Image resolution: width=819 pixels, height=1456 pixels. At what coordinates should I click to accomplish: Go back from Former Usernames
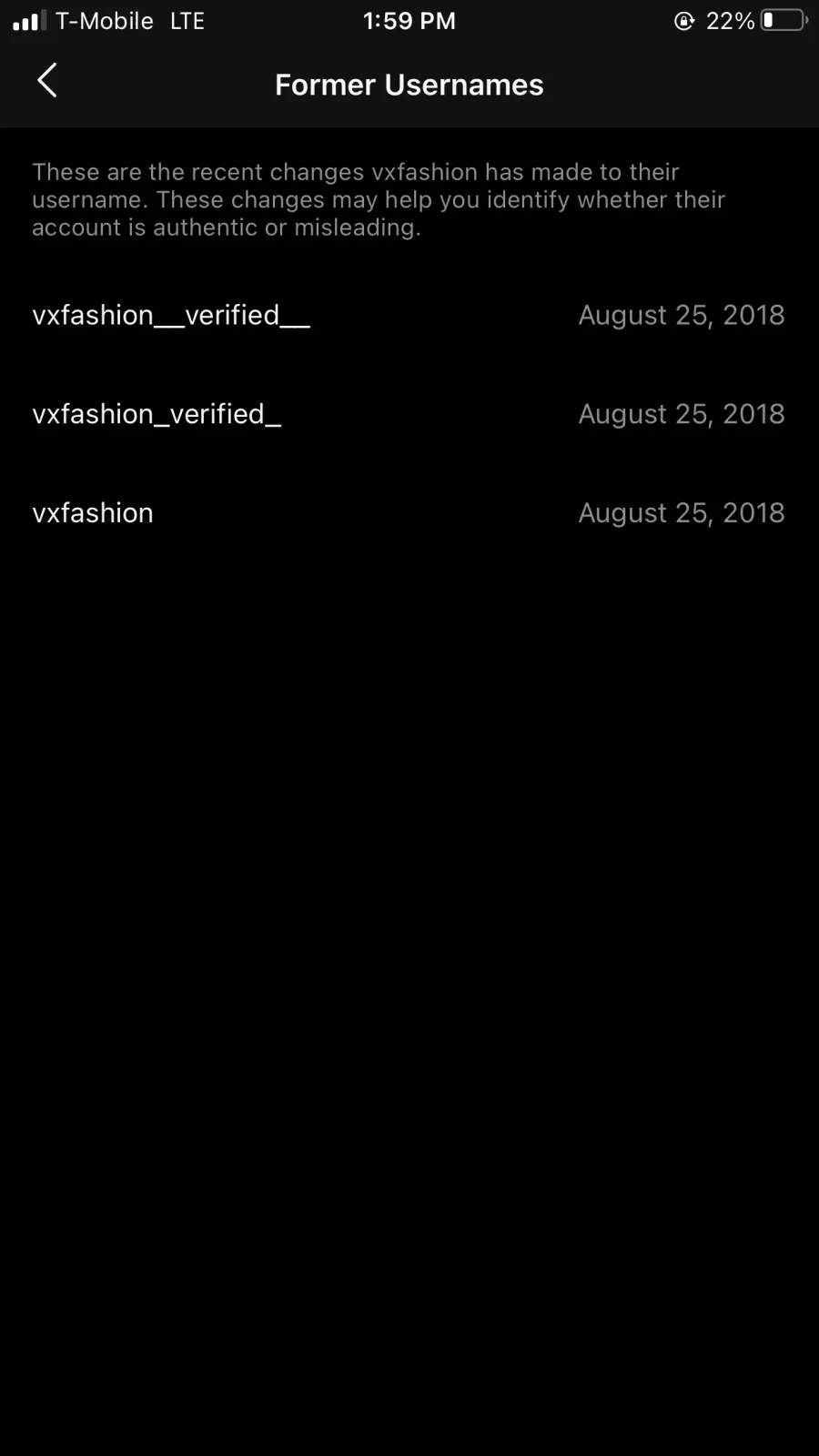click(47, 81)
